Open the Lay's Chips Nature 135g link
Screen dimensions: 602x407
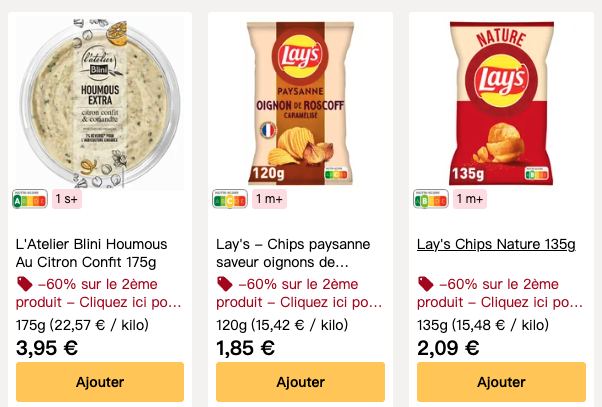(496, 244)
